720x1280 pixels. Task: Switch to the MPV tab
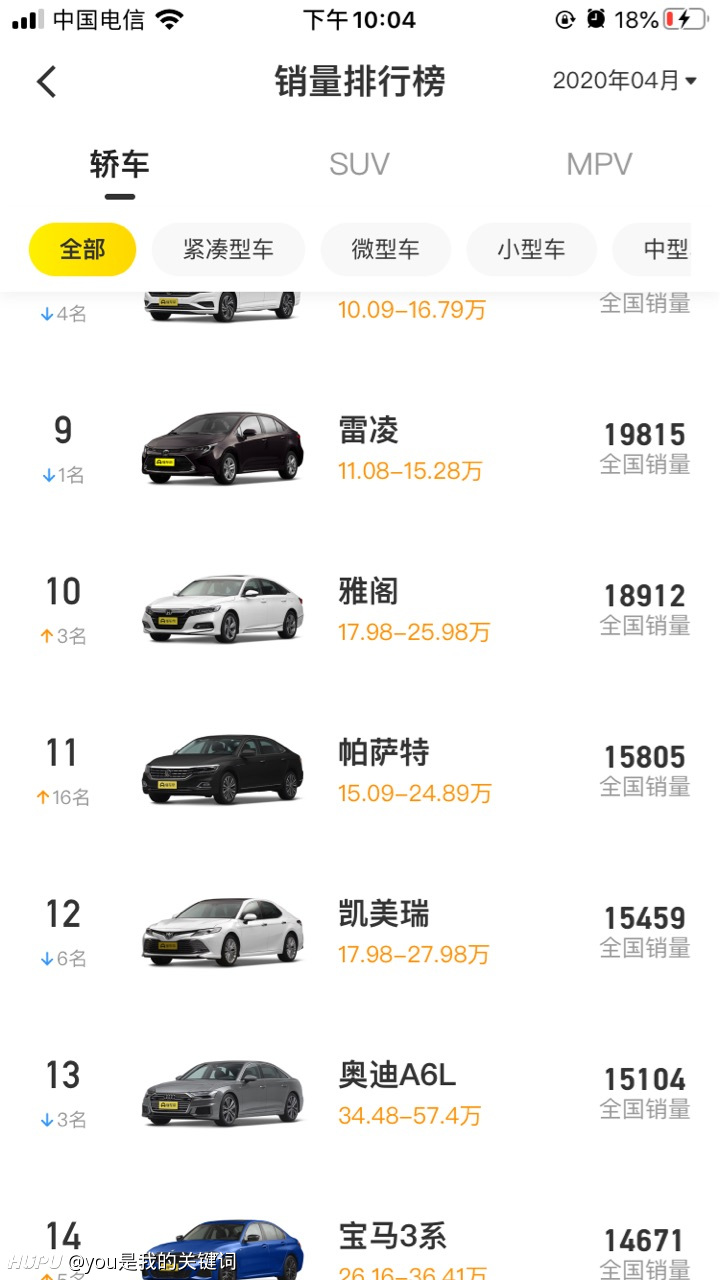pyautogui.click(x=599, y=165)
